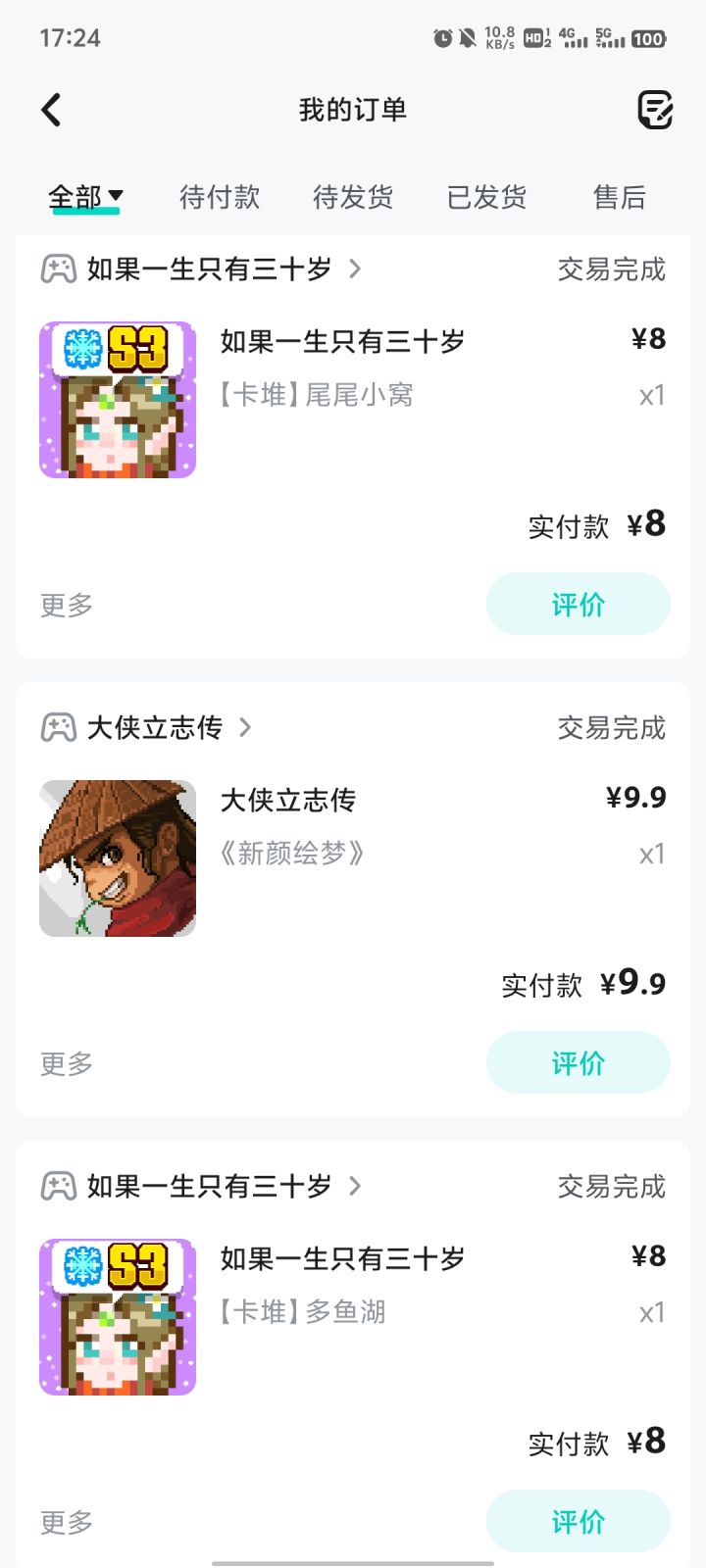Image resolution: width=706 pixels, height=1568 pixels.
Task: Expand the 大侠立志传 order details chevron
Action: pyautogui.click(x=245, y=727)
